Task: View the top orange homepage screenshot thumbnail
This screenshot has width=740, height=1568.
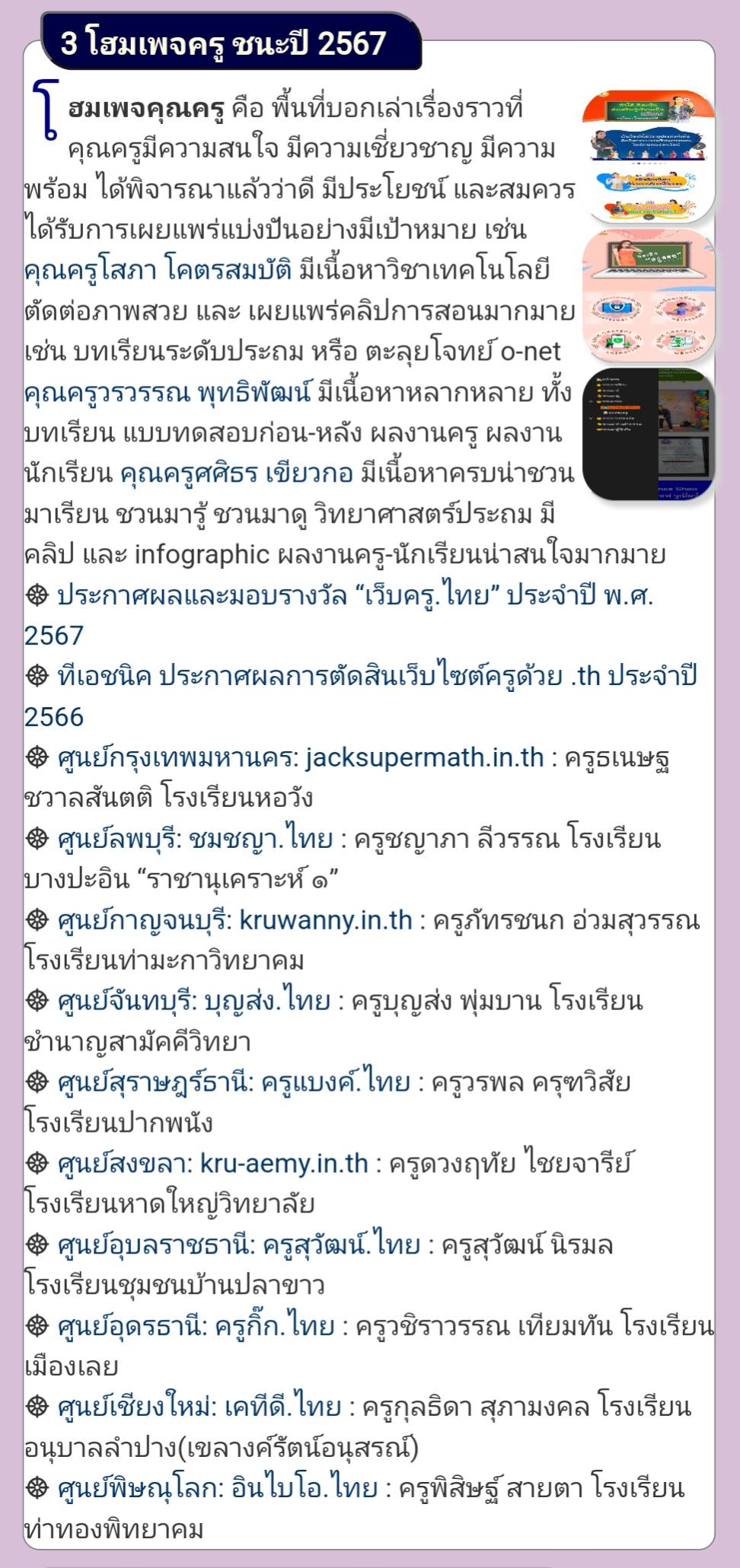Action: click(648, 156)
